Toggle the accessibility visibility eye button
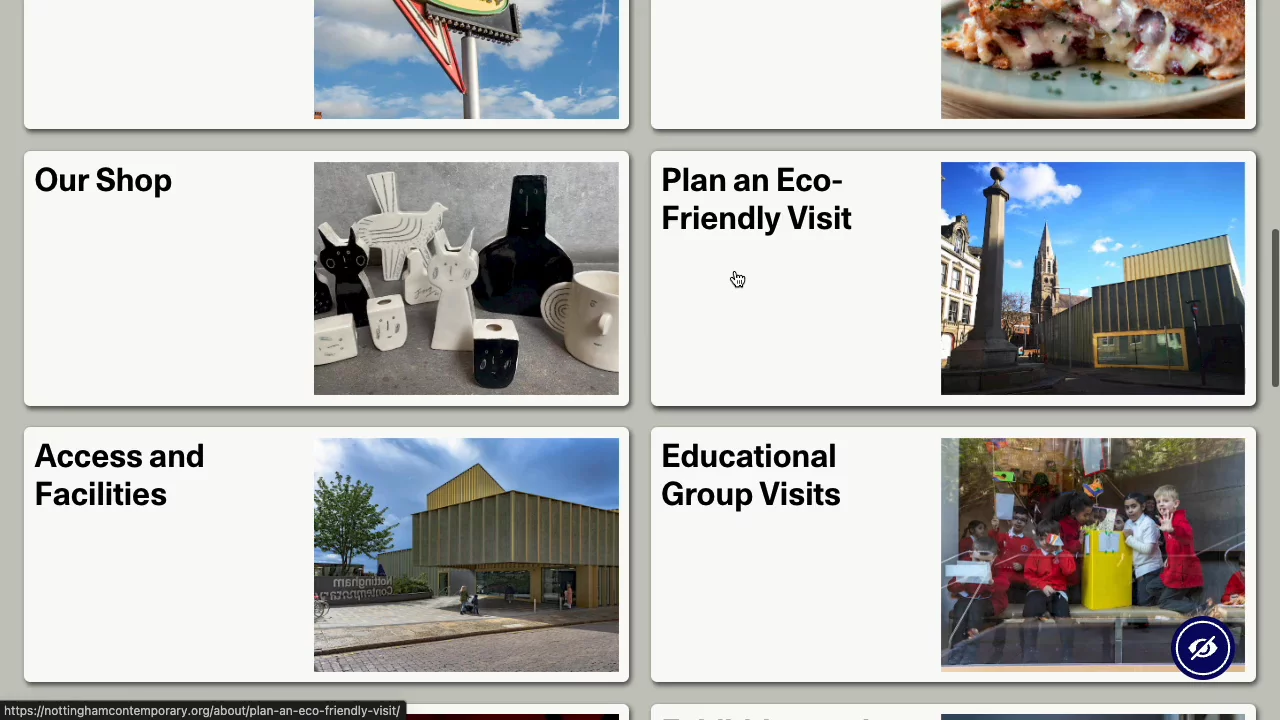The height and width of the screenshot is (720, 1280). click(x=1202, y=648)
